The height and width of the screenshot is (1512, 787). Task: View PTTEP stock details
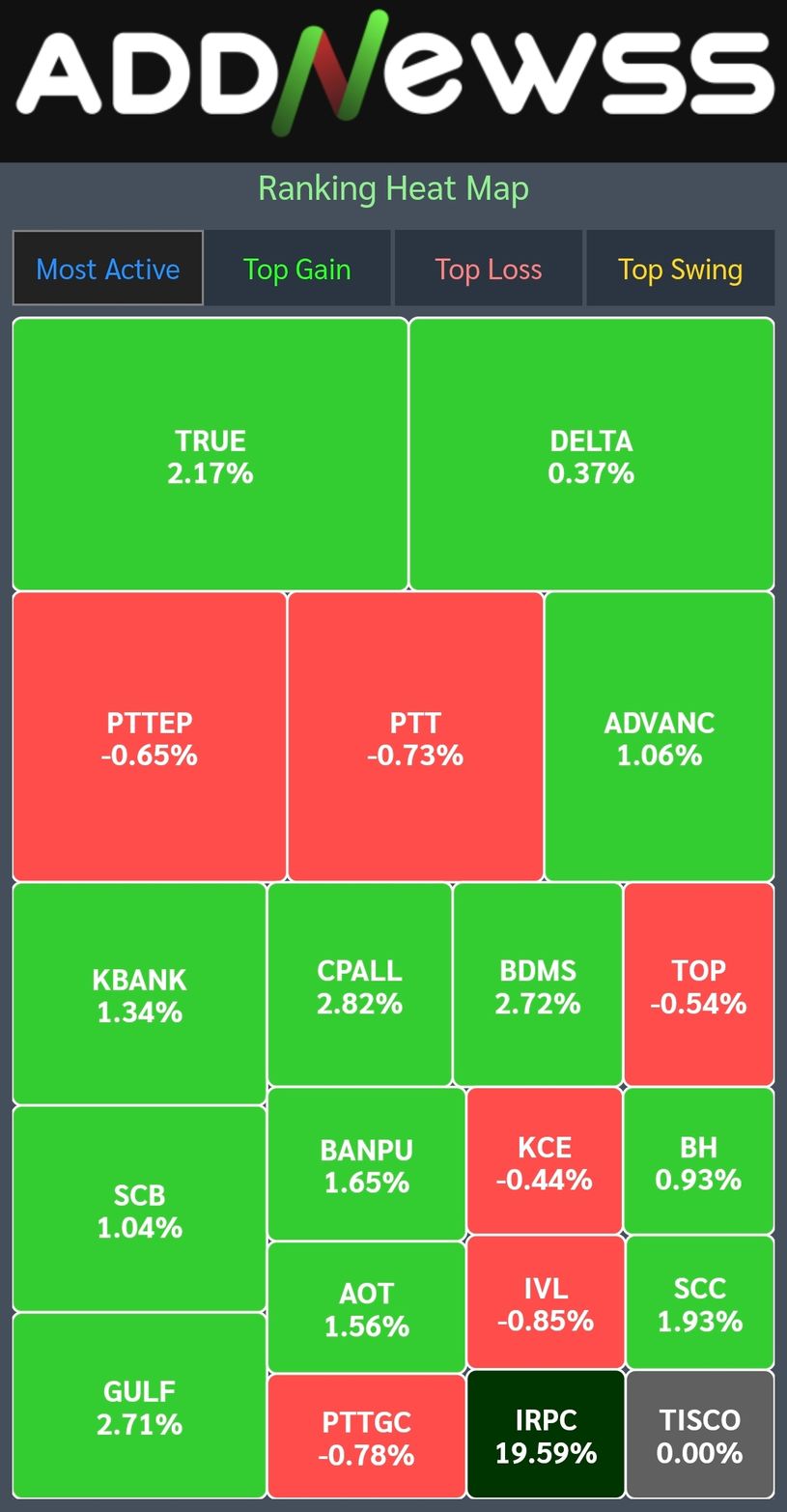pyautogui.click(x=149, y=737)
